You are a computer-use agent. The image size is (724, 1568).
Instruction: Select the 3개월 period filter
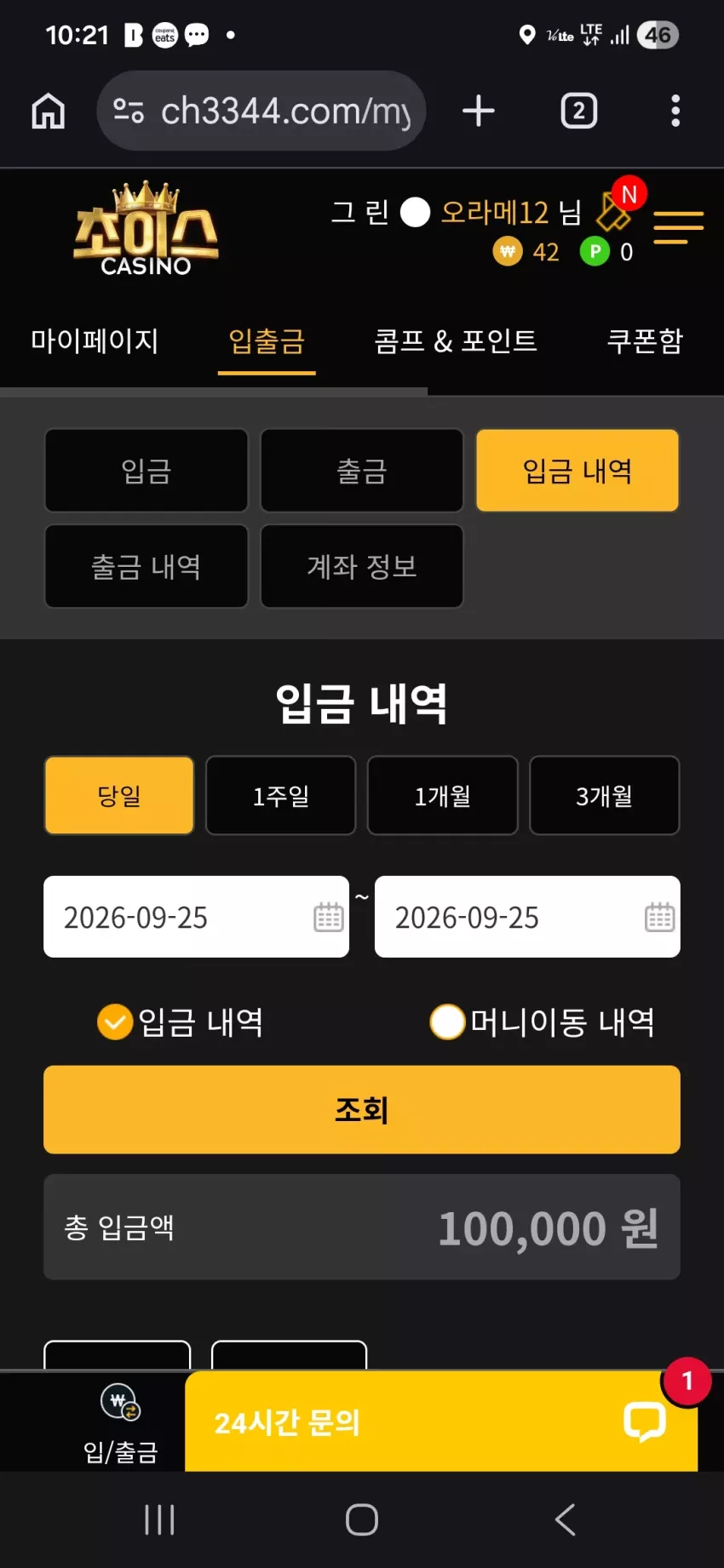click(605, 796)
